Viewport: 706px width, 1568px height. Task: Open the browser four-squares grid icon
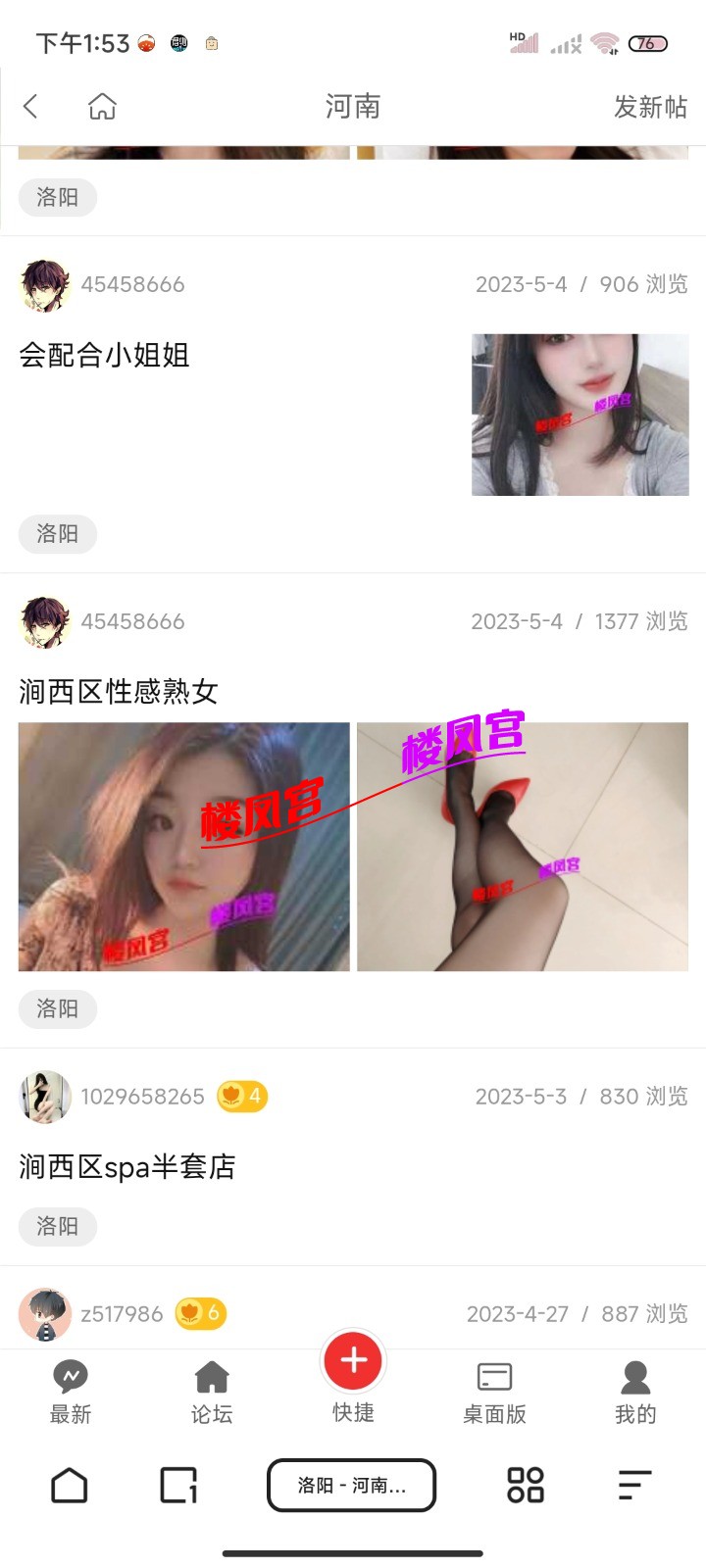pos(525,1485)
